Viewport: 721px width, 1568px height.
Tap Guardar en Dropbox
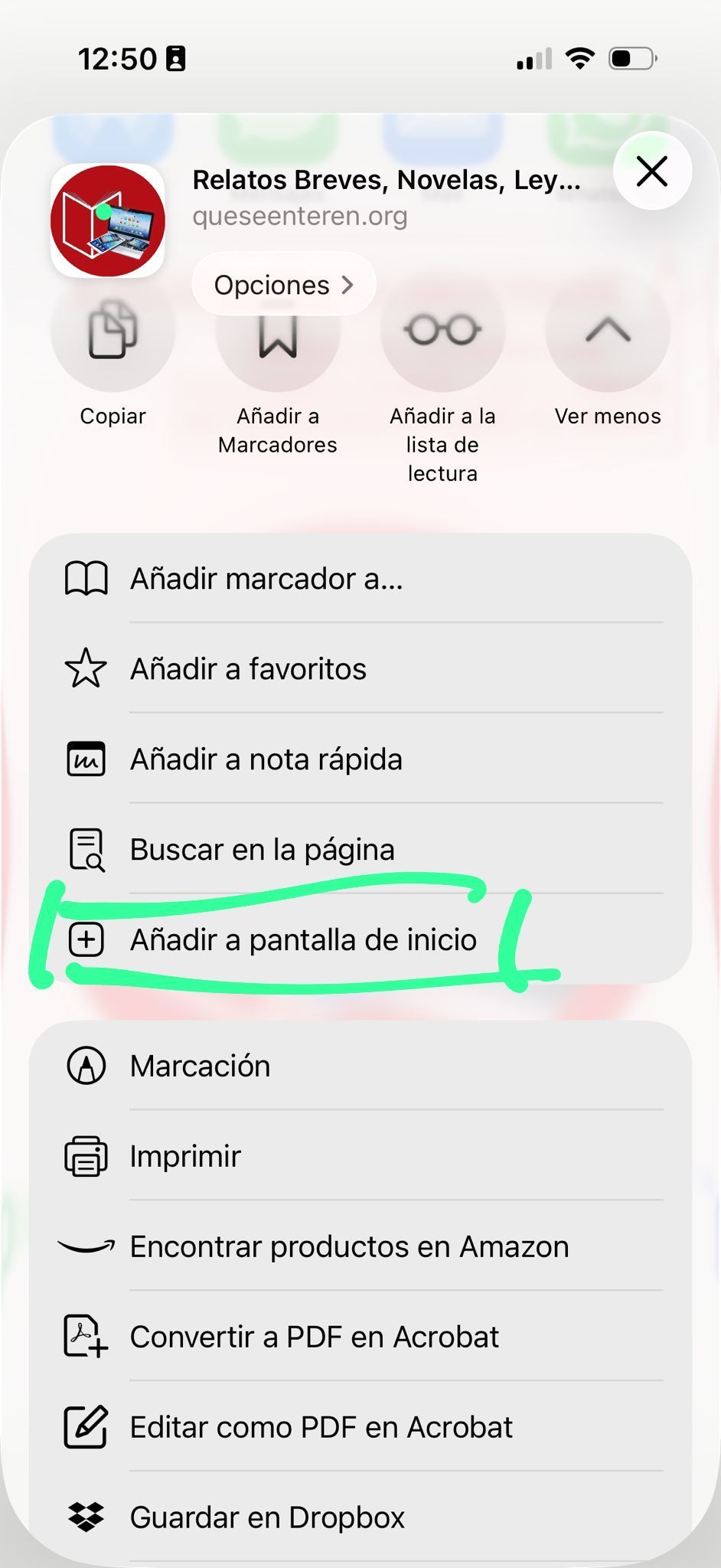click(360, 1517)
